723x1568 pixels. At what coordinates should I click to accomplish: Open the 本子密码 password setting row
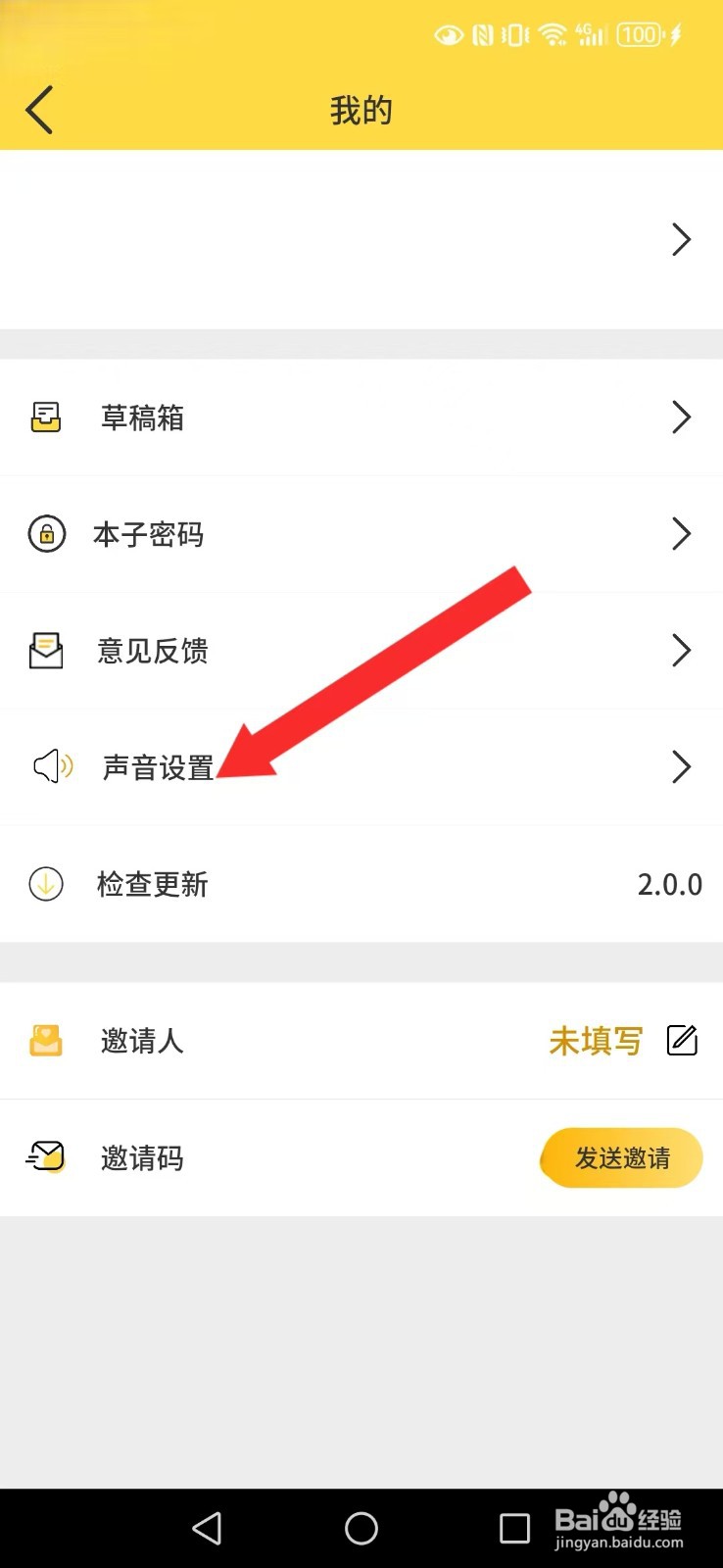pos(149,534)
